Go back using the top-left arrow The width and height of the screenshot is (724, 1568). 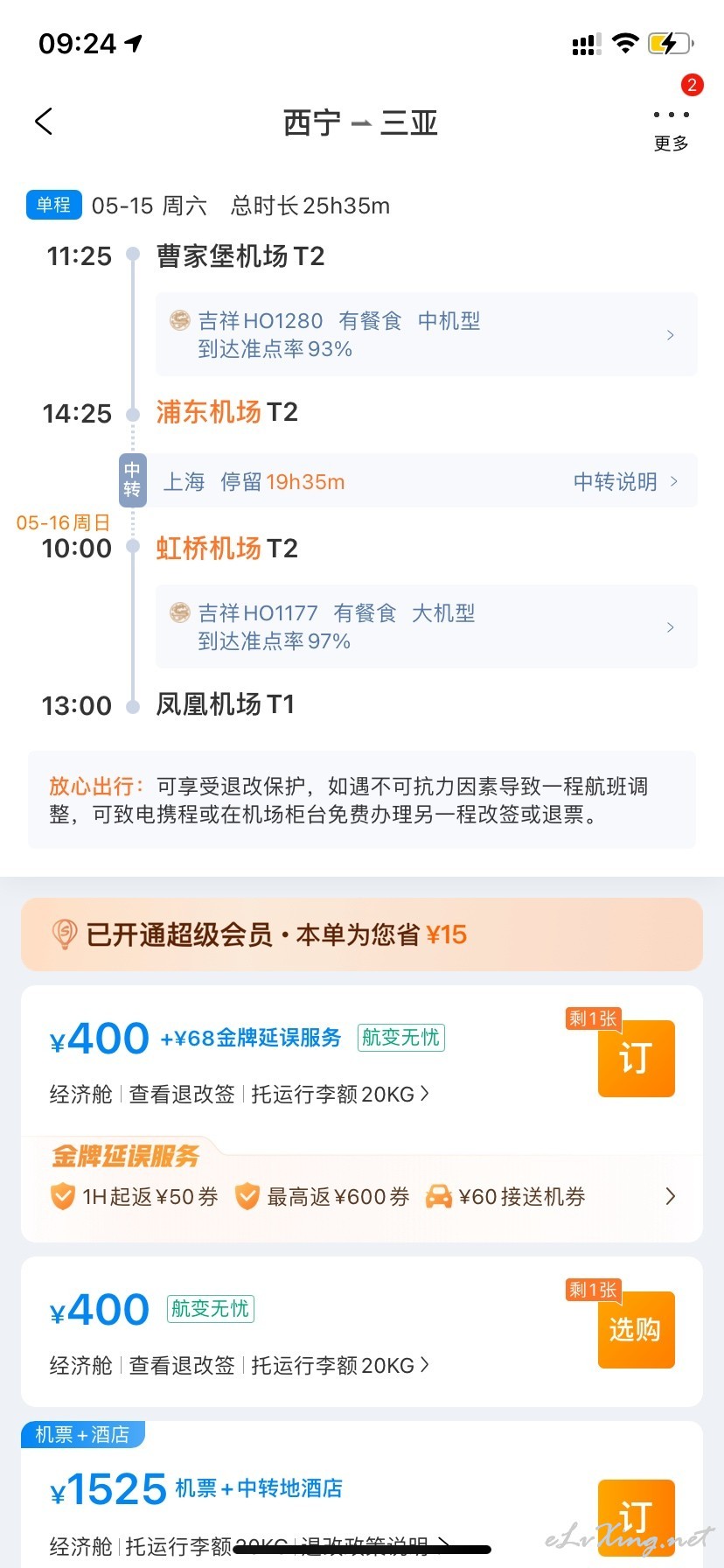coord(44,122)
